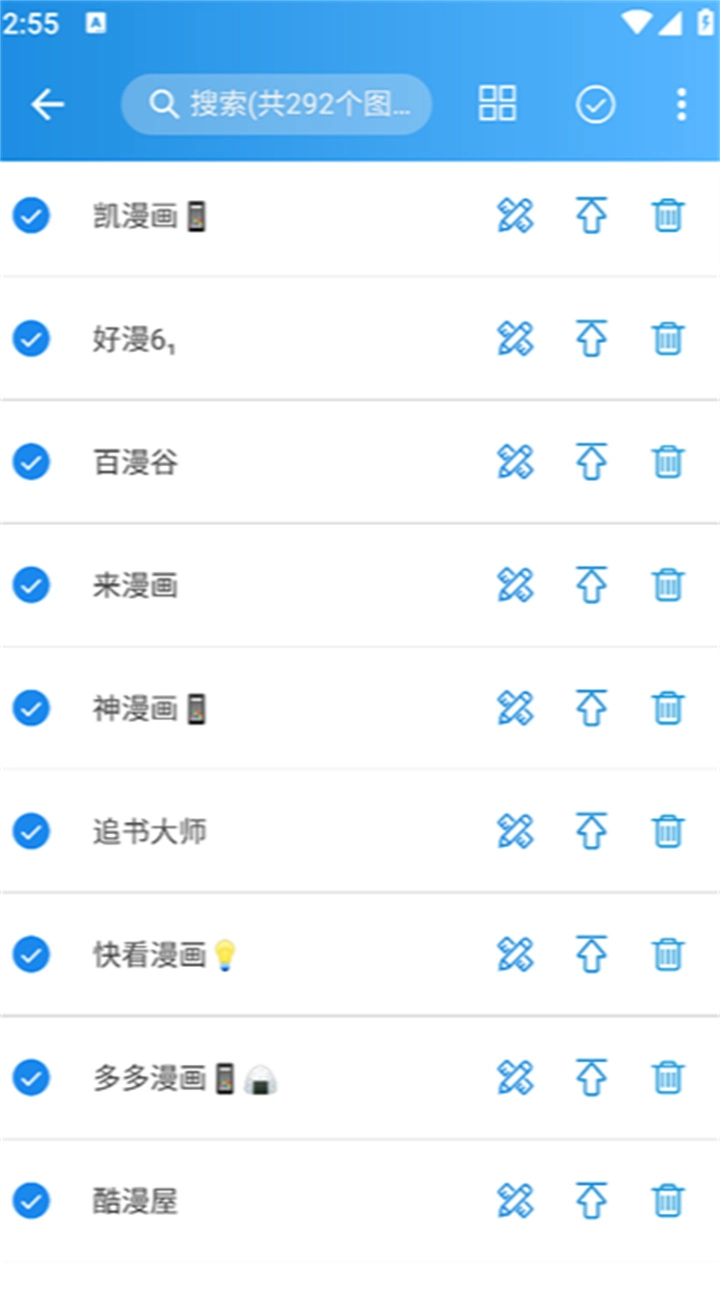Viewport: 720px width, 1301px height.
Task: Uncheck the 凯漫画 selection circle
Action: pyautogui.click(x=30, y=215)
